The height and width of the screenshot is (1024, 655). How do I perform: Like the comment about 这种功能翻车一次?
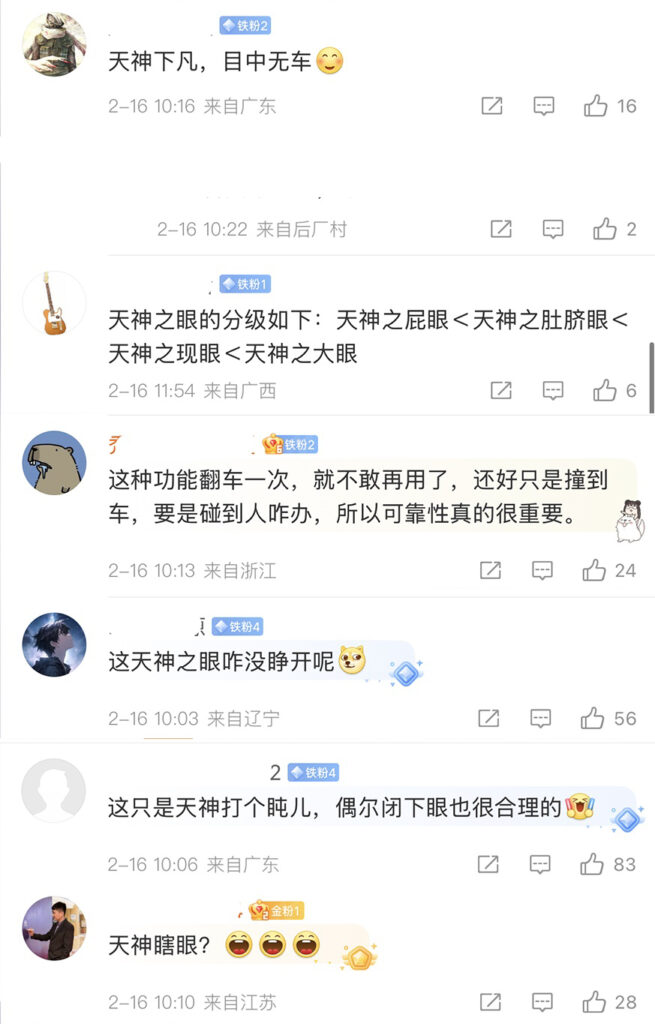point(595,570)
